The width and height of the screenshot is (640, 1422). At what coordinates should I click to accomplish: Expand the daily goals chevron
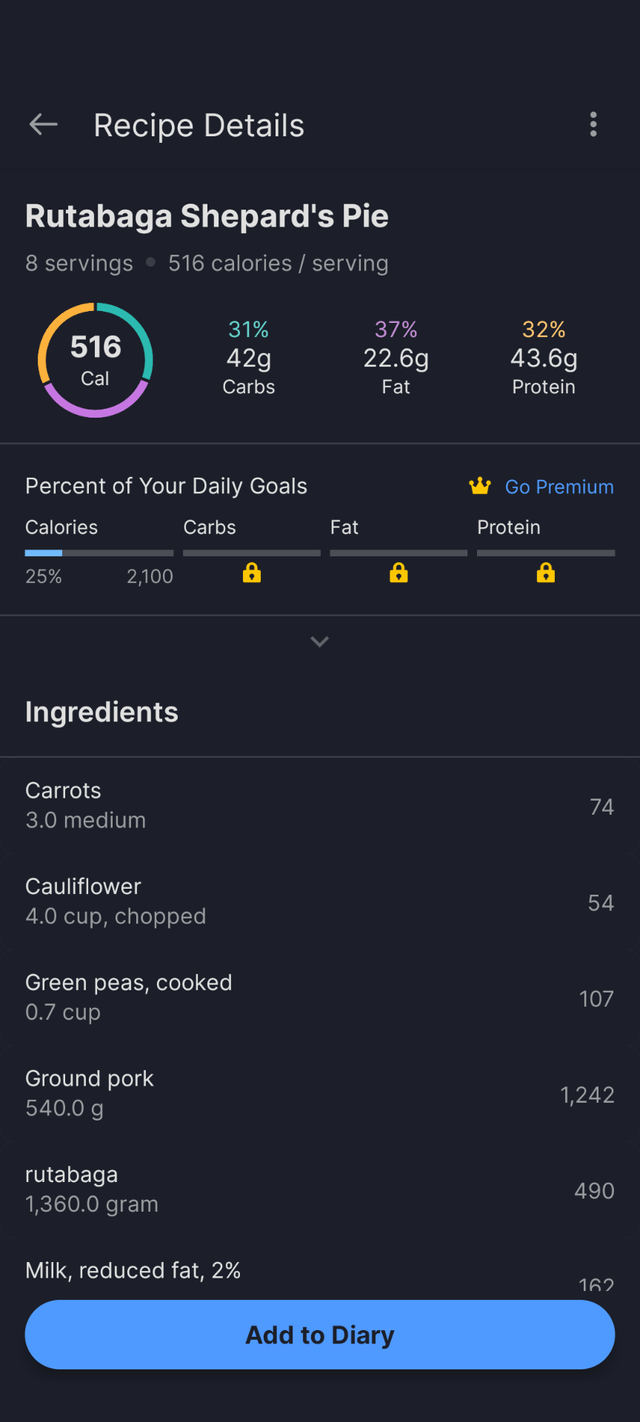(320, 642)
